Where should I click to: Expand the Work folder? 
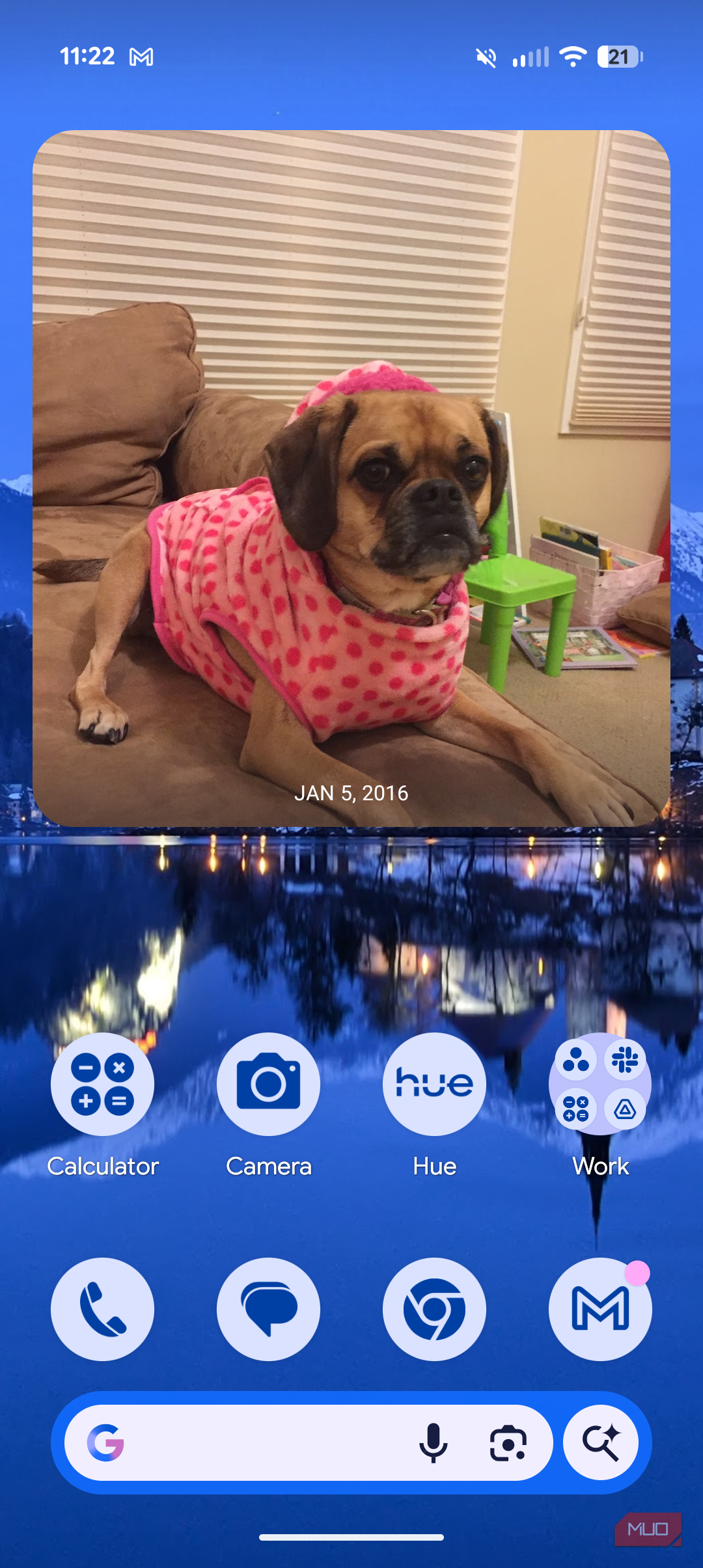click(x=600, y=1084)
